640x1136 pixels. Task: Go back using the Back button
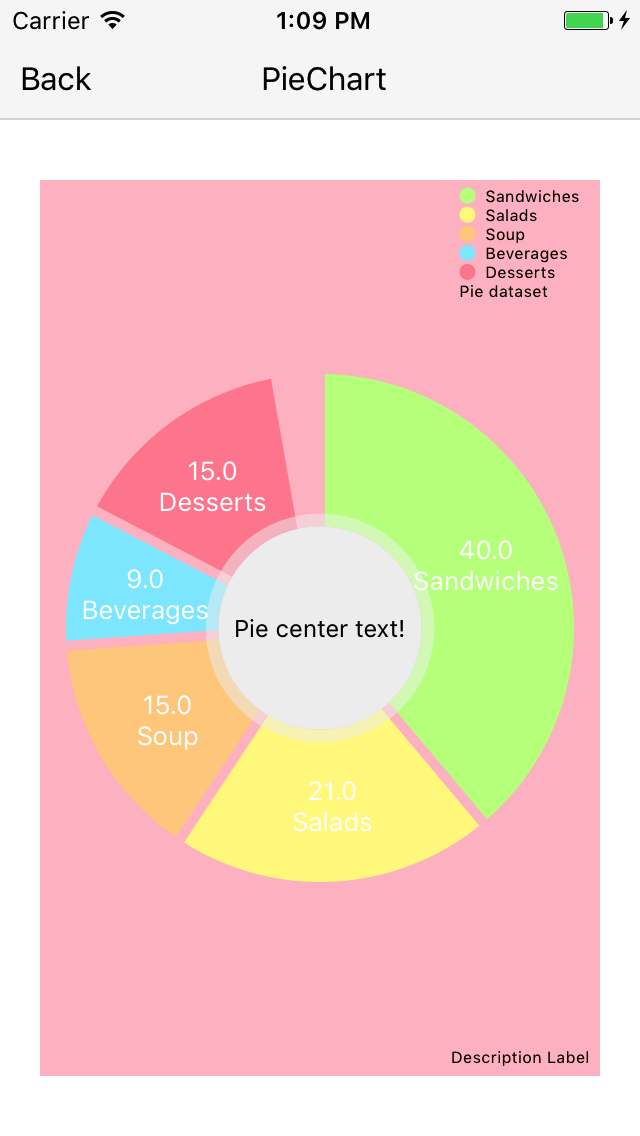[56, 79]
